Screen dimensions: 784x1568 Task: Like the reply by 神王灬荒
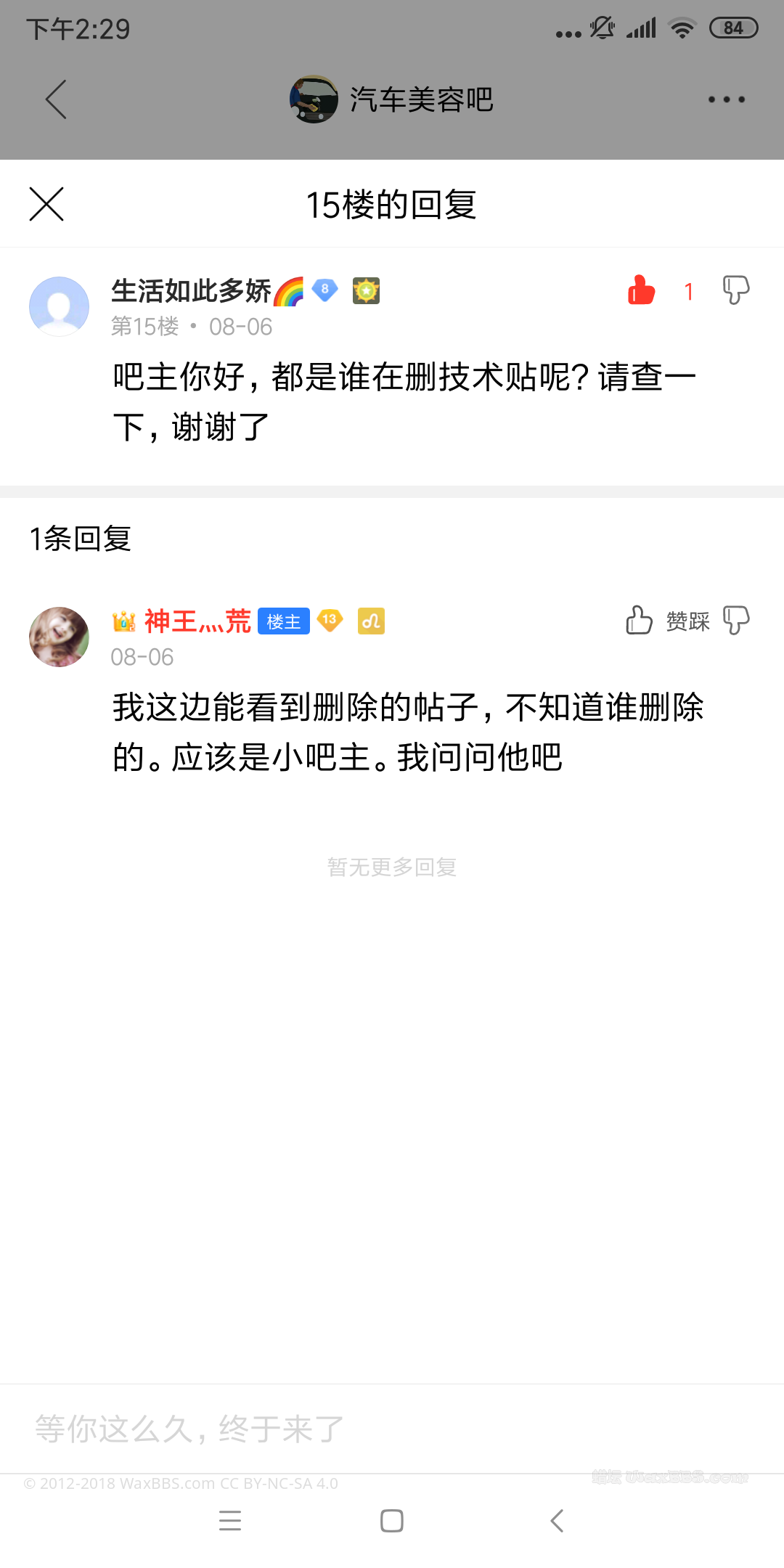(640, 621)
